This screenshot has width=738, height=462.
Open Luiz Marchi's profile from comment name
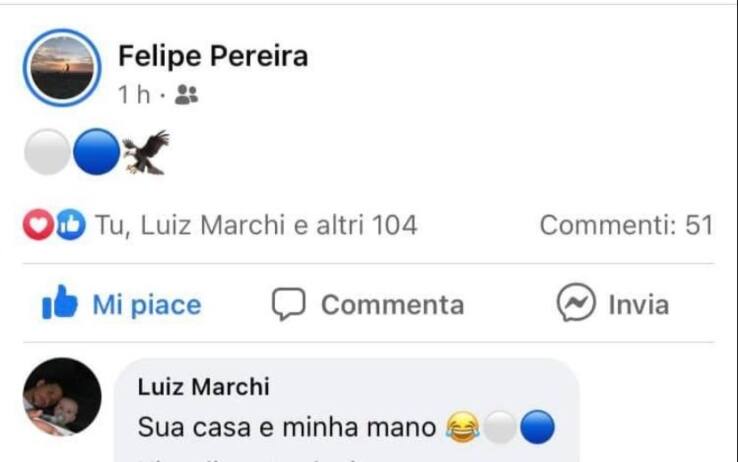click(203, 388)
